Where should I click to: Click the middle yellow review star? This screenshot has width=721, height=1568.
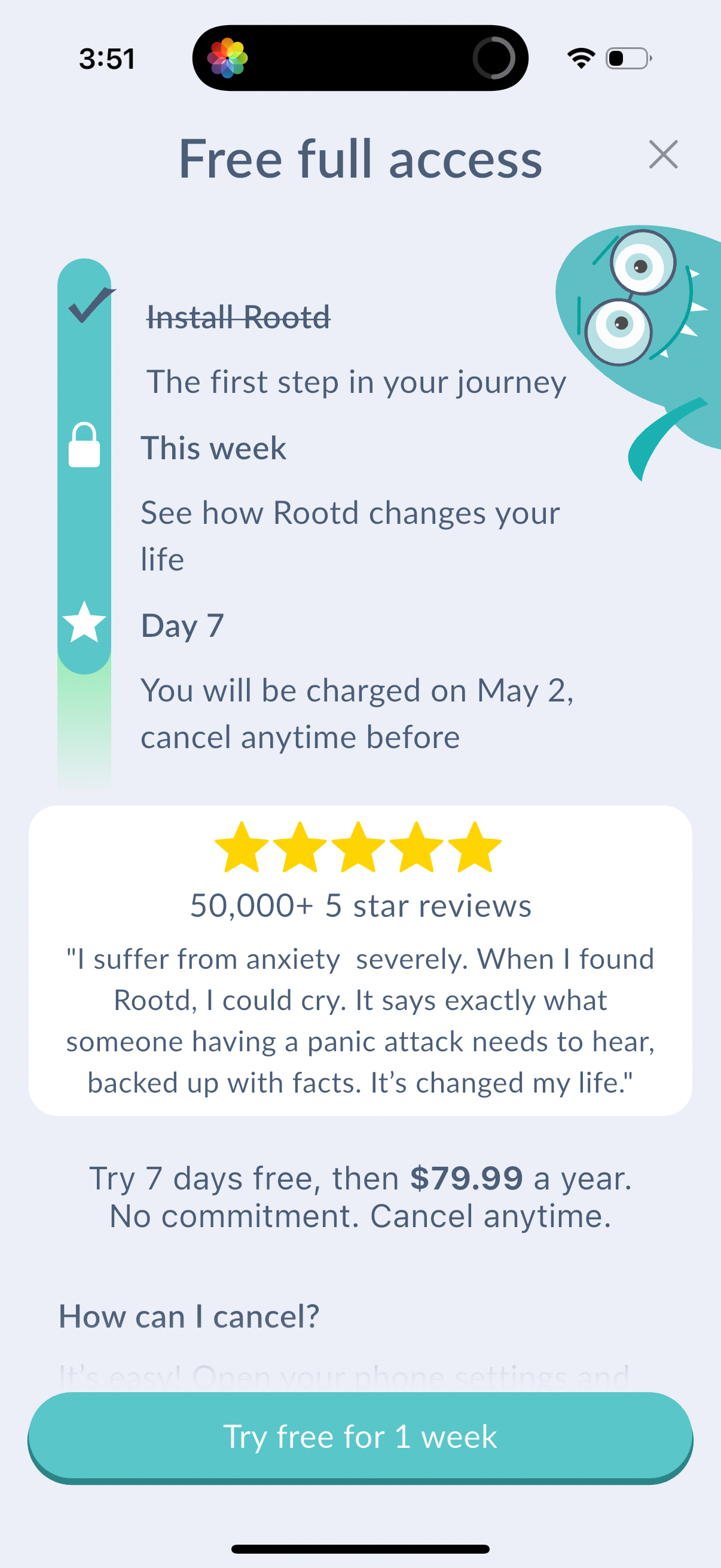tap(360, 846)
